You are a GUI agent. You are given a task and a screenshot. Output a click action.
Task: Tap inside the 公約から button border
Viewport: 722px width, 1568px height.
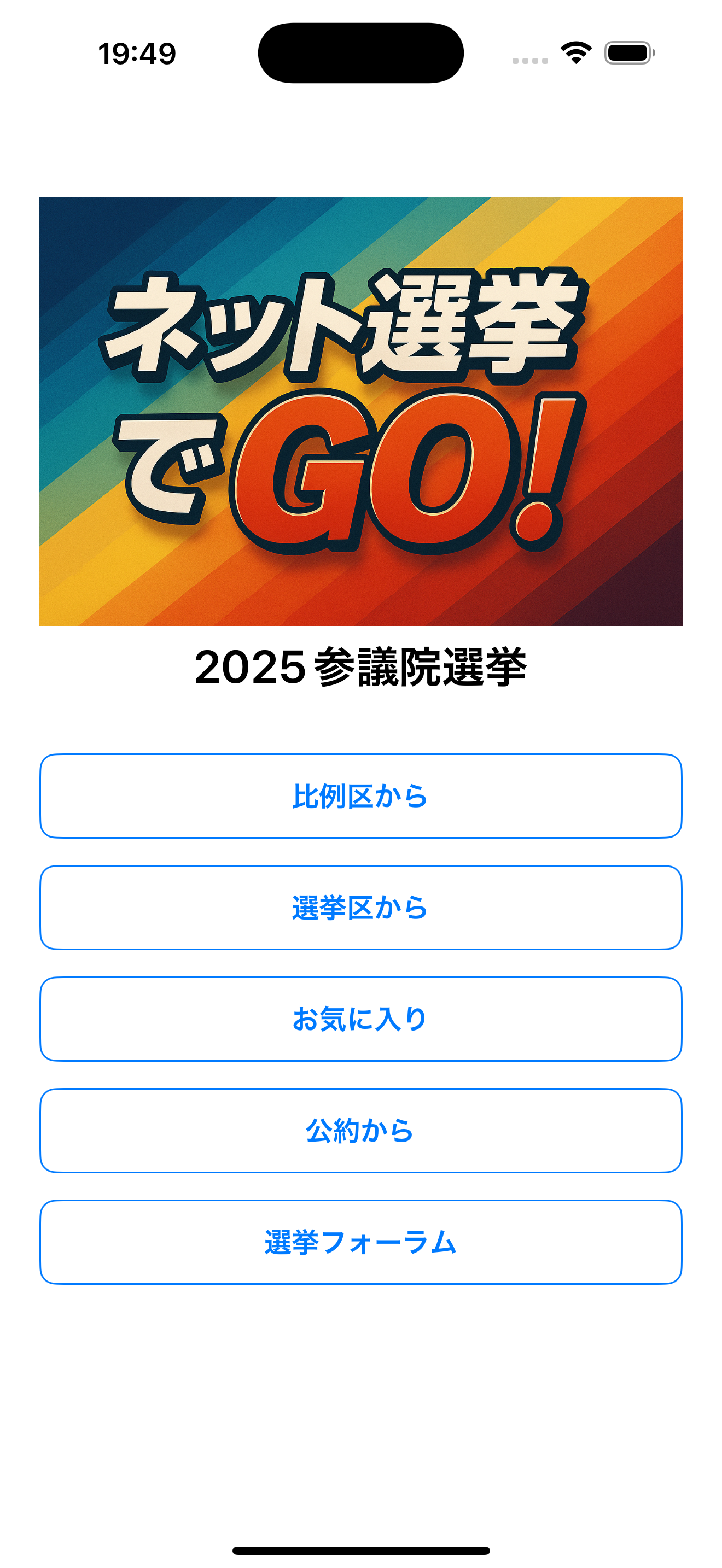[361, 1131]
